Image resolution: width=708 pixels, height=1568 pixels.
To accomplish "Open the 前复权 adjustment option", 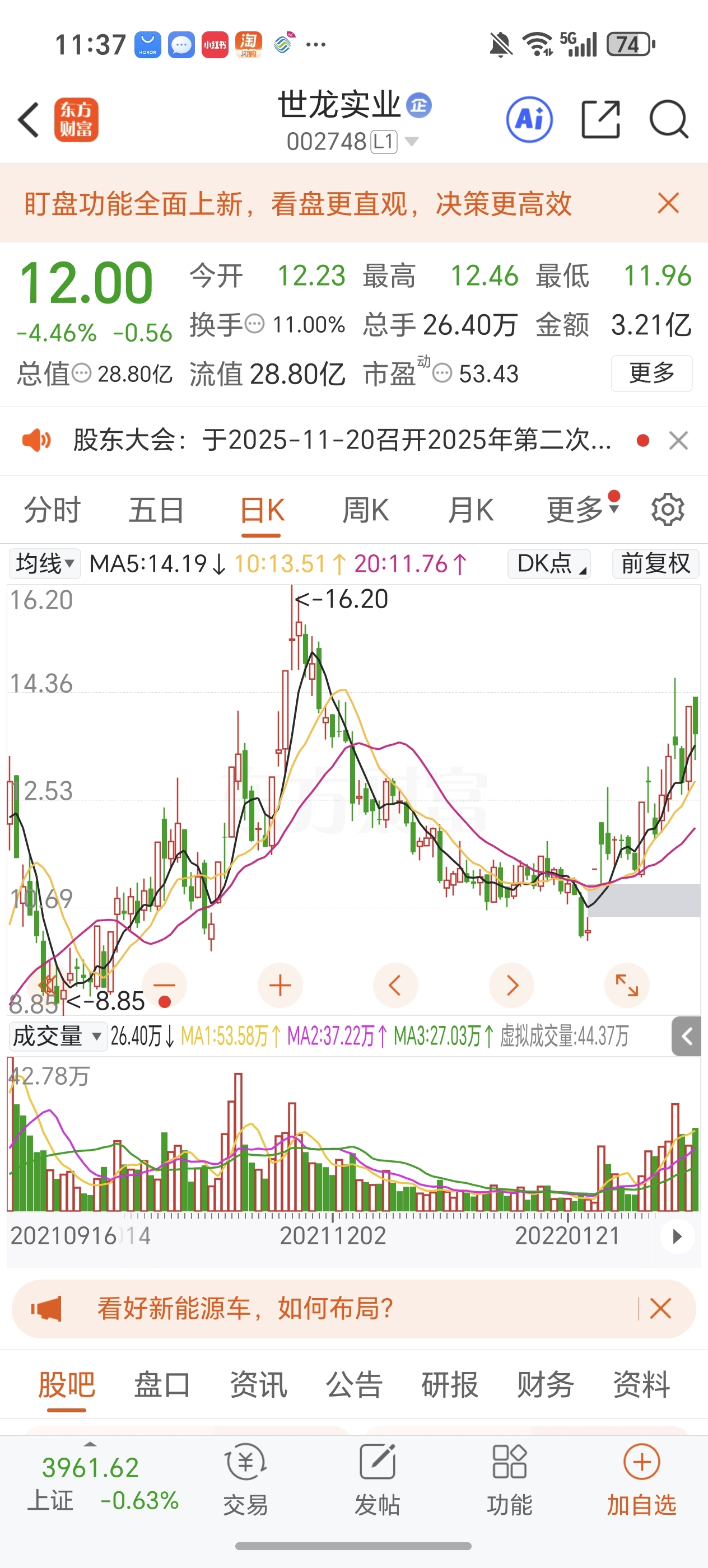I will point(656,564).
